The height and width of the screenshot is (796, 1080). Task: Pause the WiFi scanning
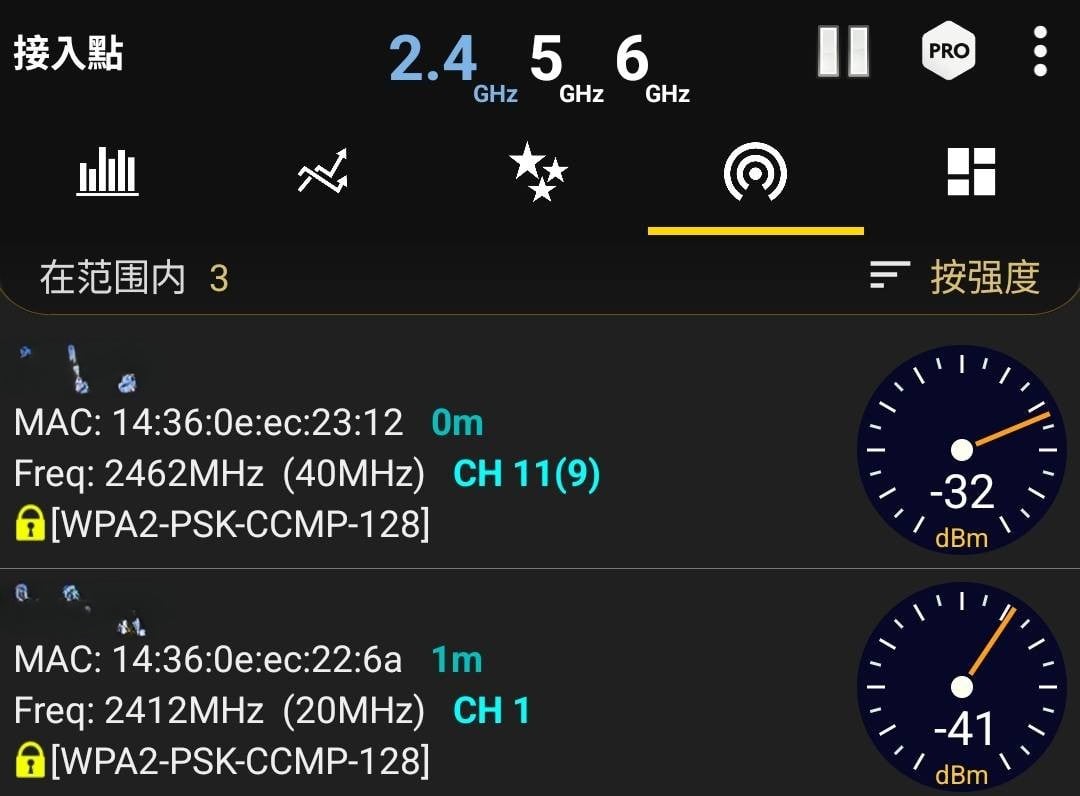[843, 52]
